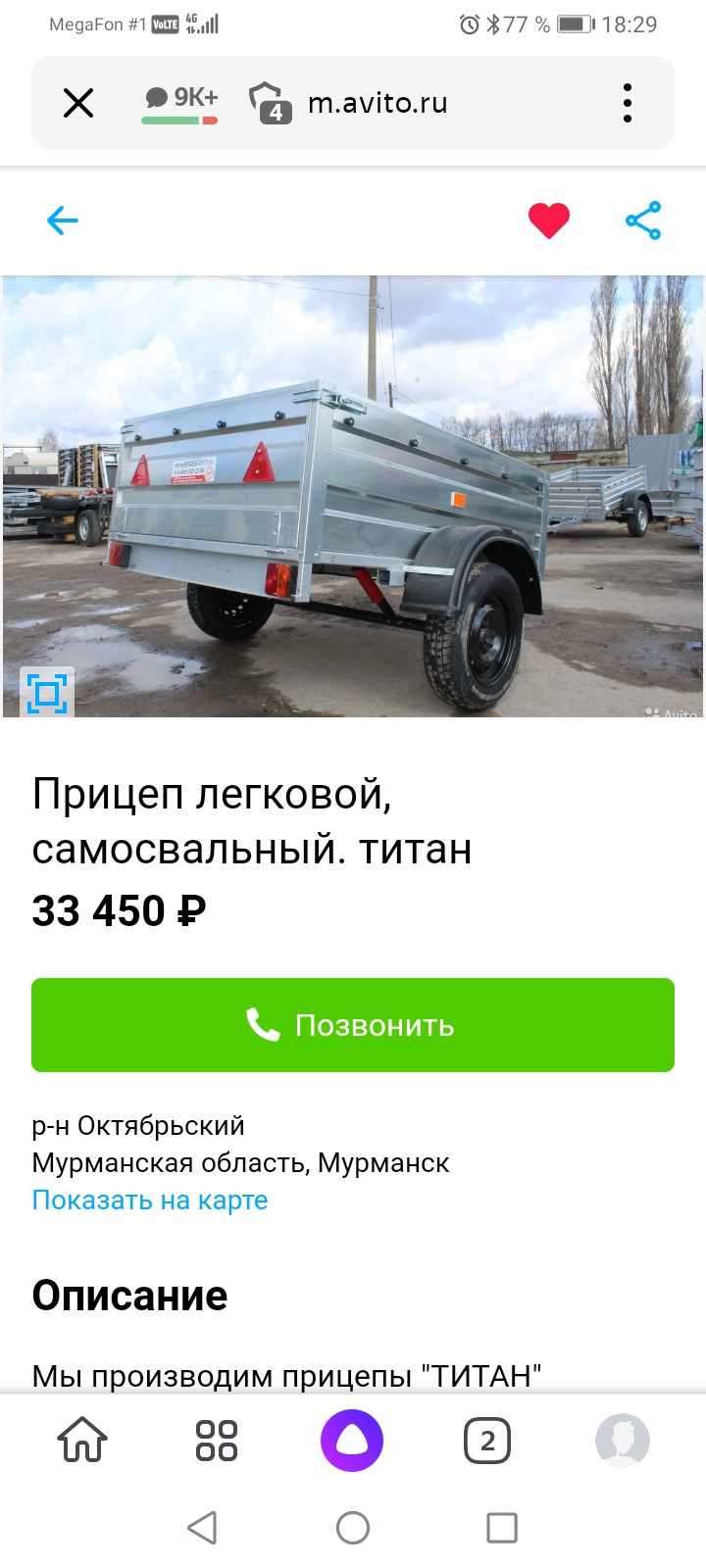Screen dimensions: 706x1568
Task: Call the seller with Позвонить
Action: coord(353,1025)
